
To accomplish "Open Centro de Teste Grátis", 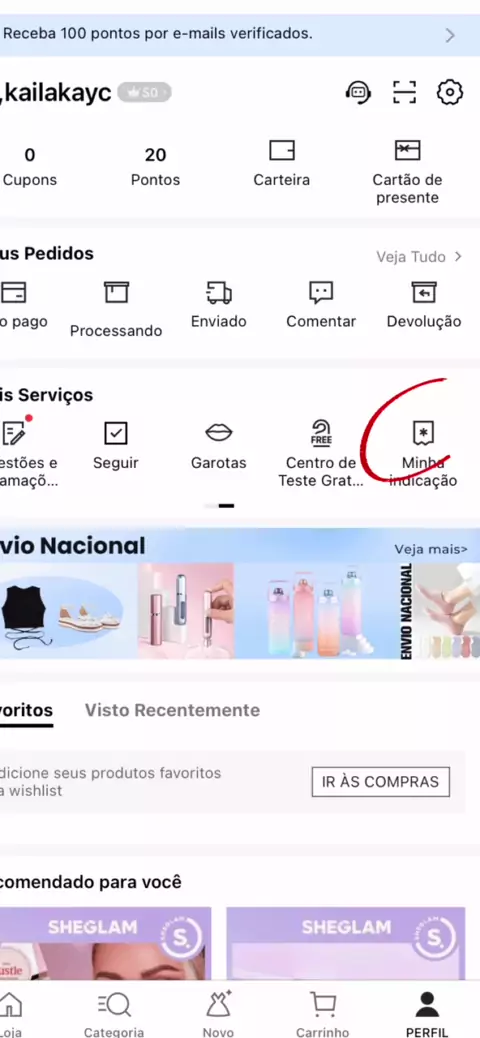I will 321,455.
